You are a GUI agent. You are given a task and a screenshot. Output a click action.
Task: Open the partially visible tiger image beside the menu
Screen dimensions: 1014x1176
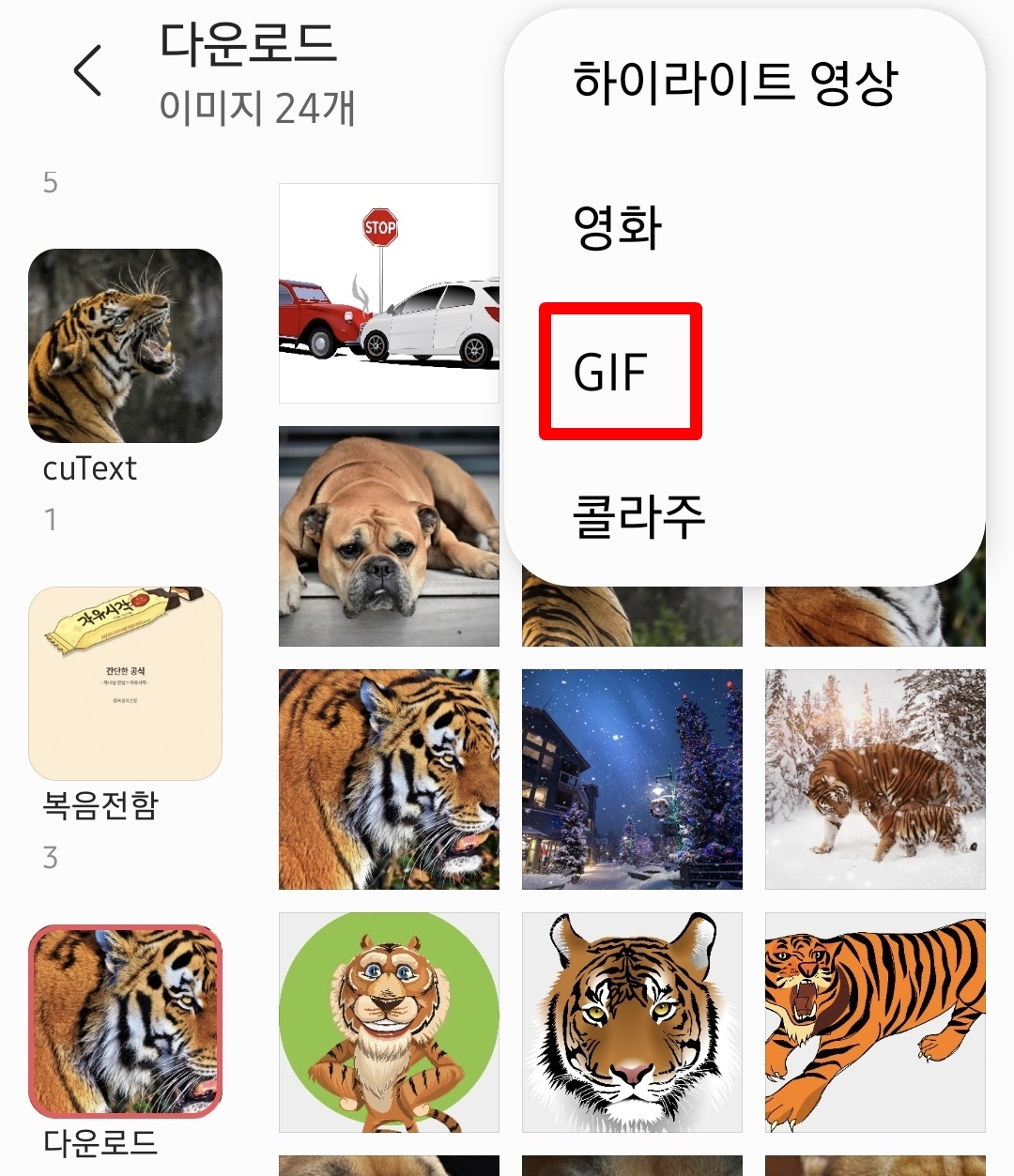pyautogui.click(x=631, y=615)
